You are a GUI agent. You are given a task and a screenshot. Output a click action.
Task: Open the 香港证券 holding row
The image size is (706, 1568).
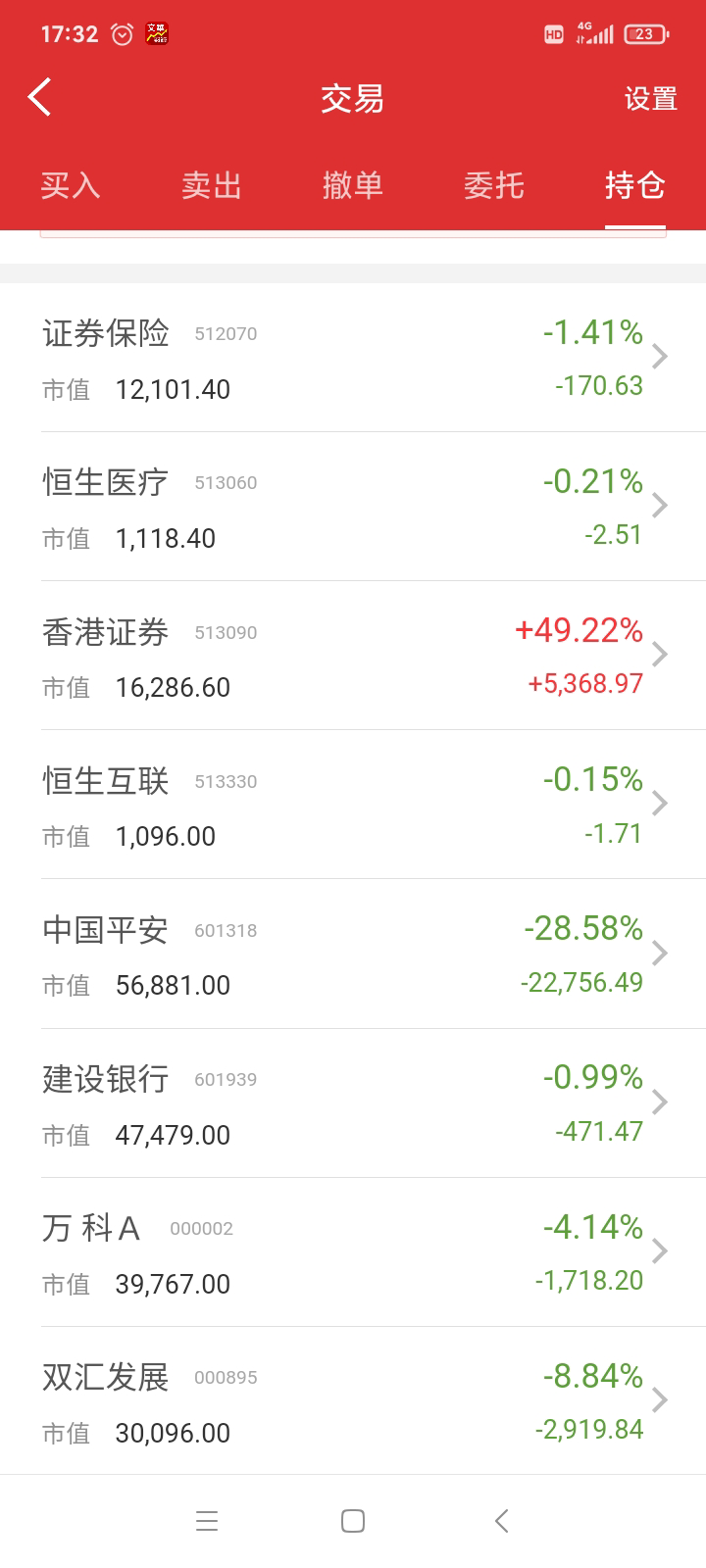(353, 657)
